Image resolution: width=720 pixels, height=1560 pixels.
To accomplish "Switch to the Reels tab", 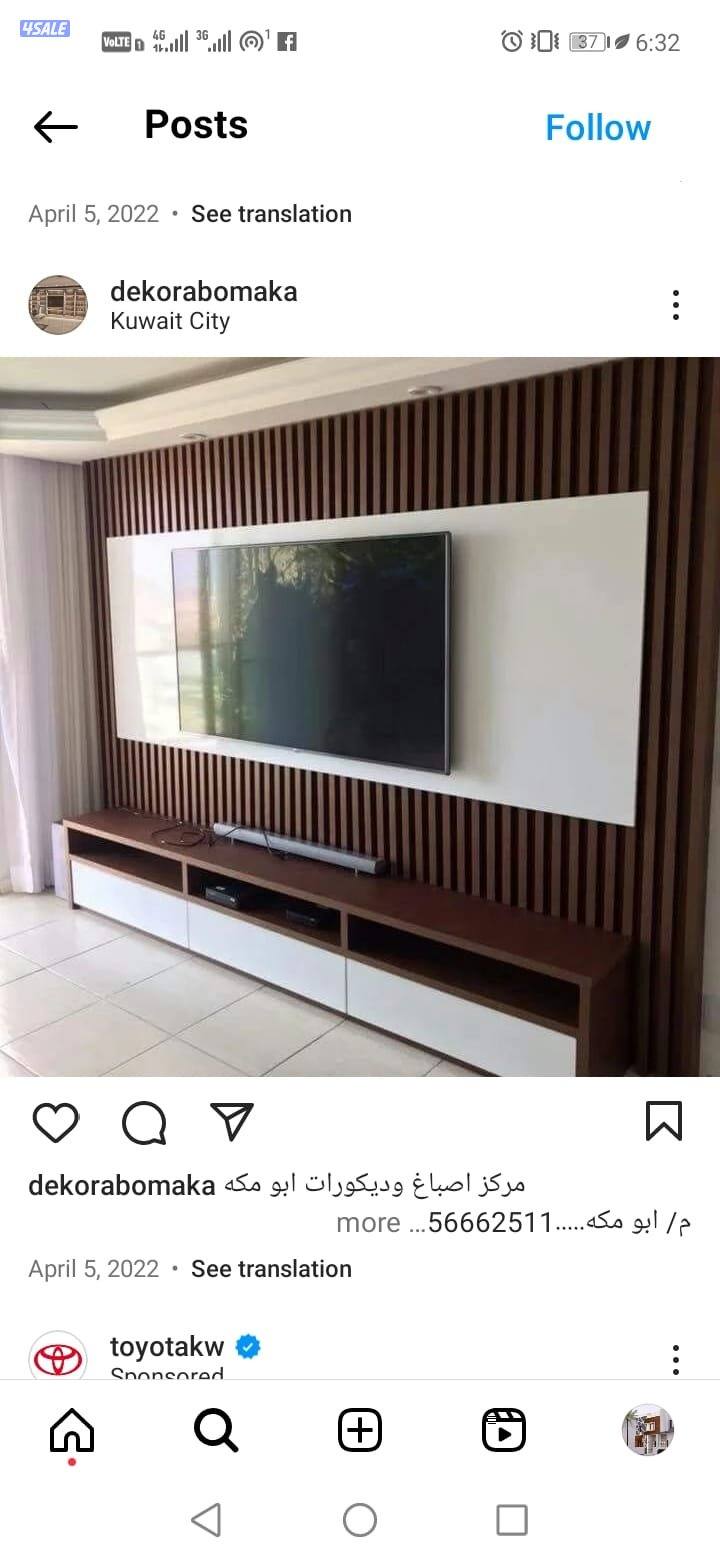I will coord(504,1431).
